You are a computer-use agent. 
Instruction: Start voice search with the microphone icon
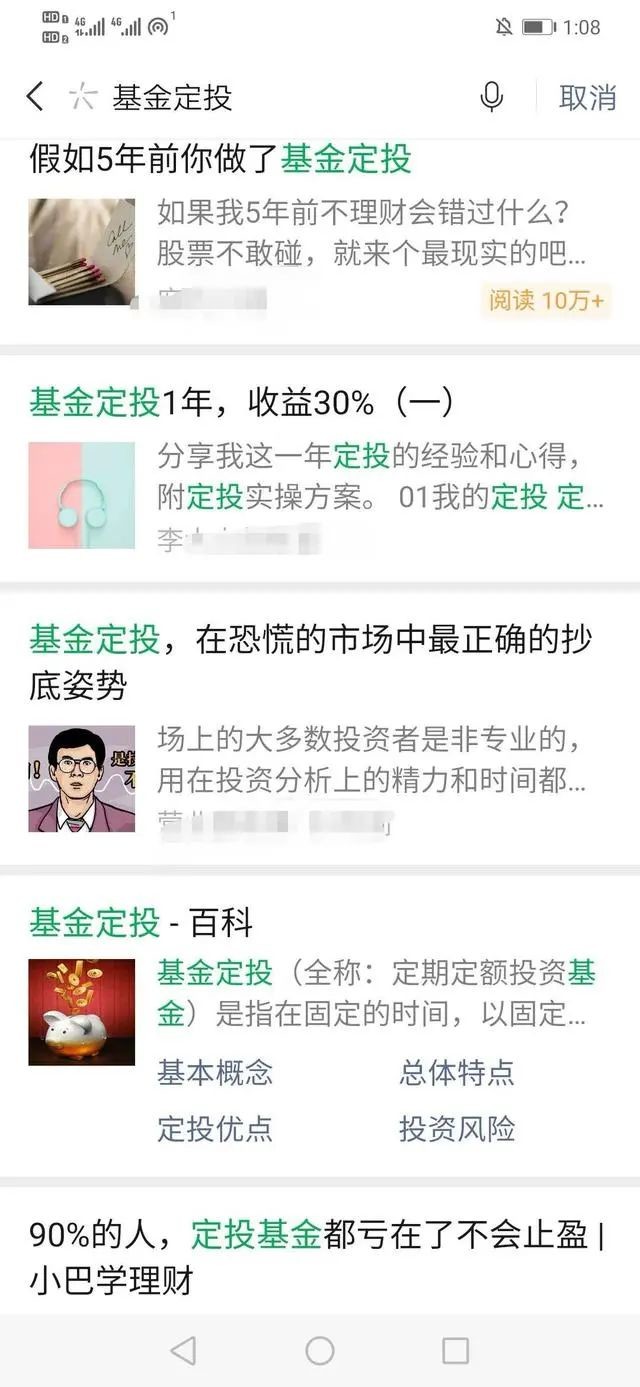click(491, 97)
